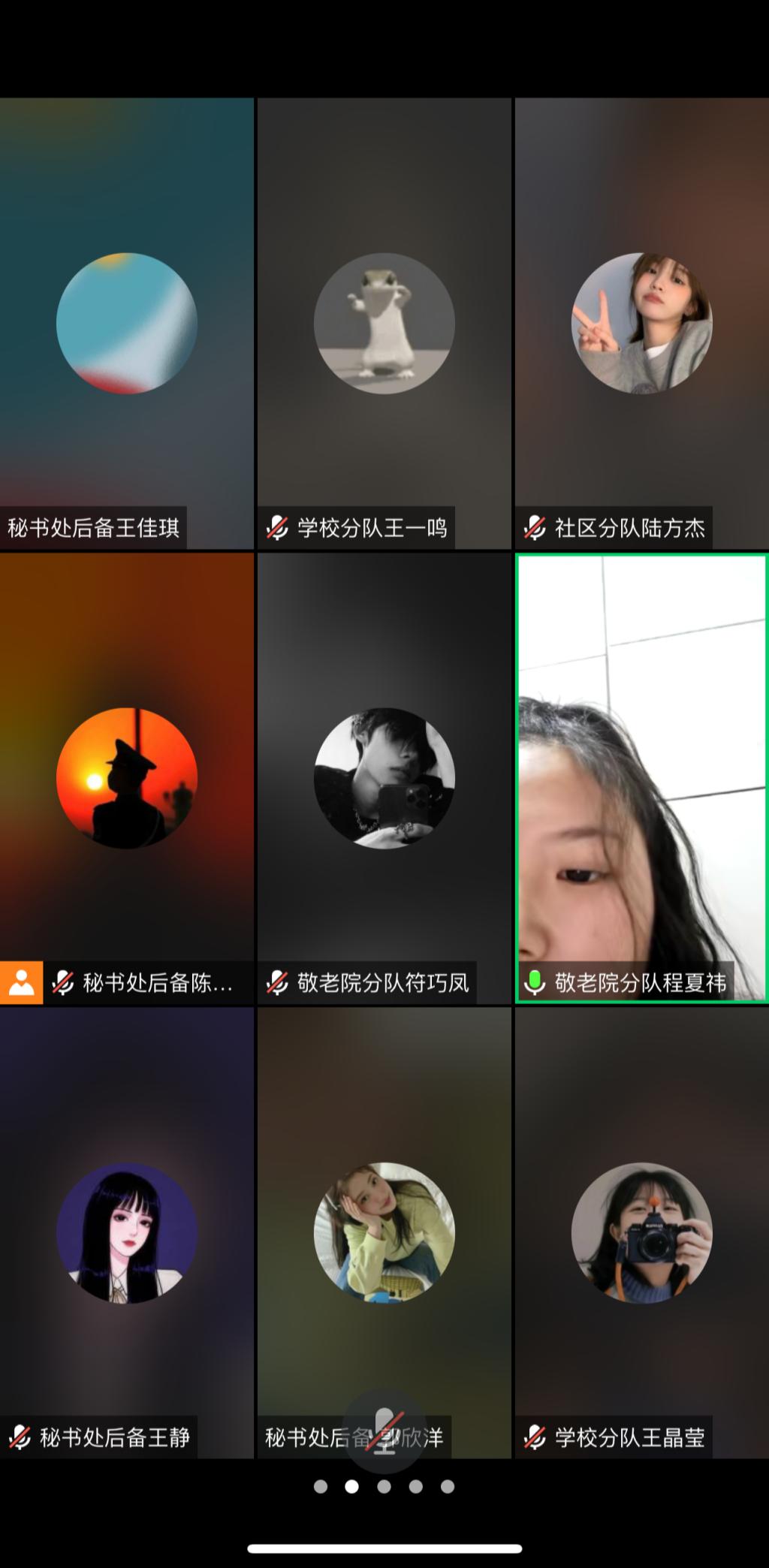Select the participant tile of 秘书处后备王佳琪
Viewport: 769px width, 1568px height.
coord(127,323)
